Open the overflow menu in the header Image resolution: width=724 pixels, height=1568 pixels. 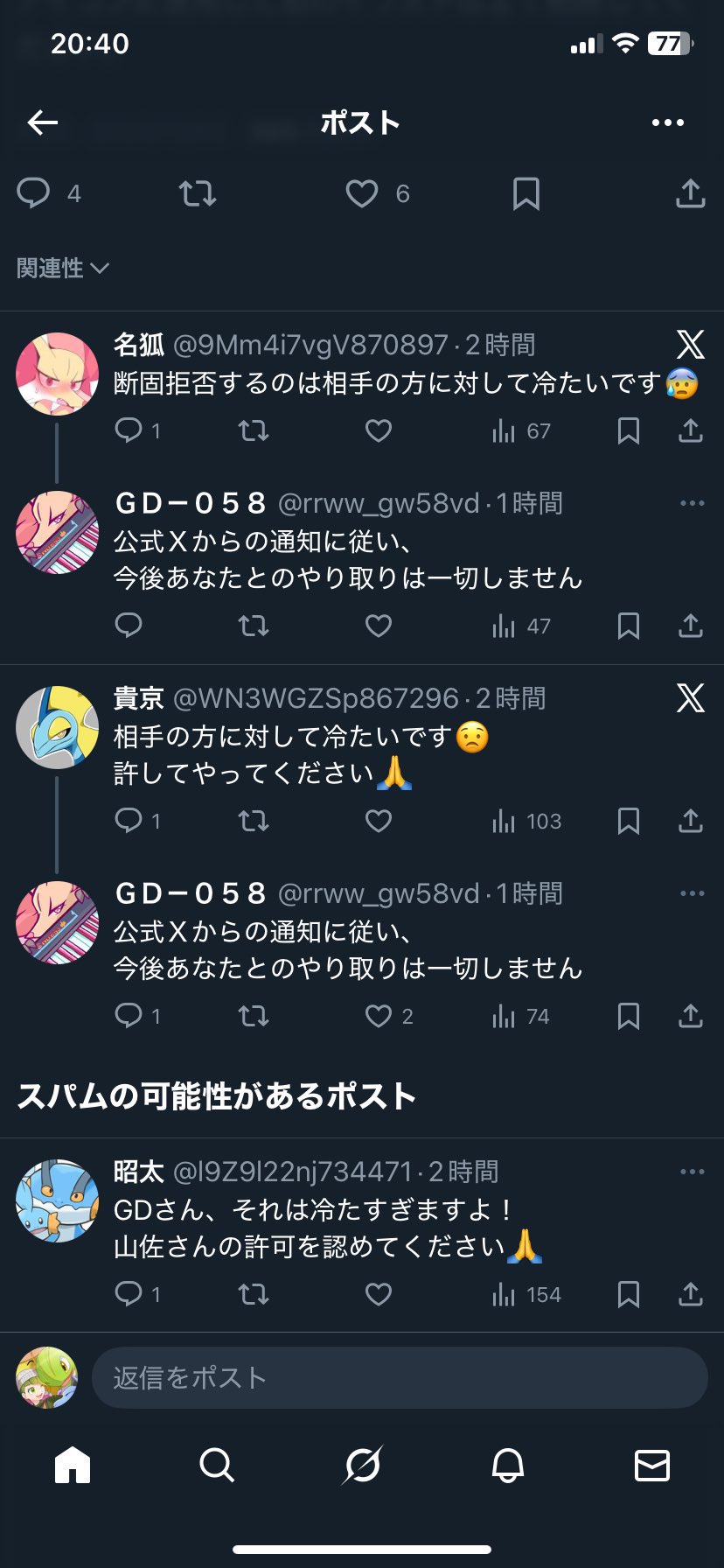(668, 122)
